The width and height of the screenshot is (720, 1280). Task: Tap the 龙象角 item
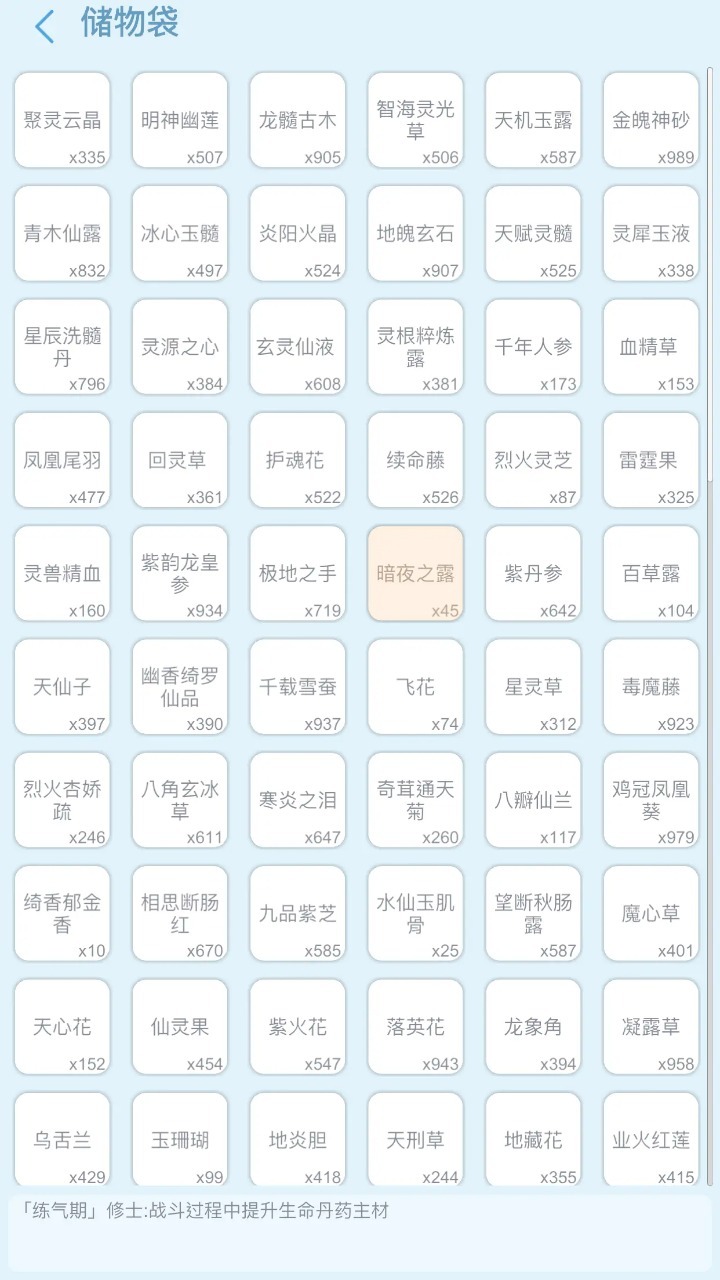coord(533,1026)
